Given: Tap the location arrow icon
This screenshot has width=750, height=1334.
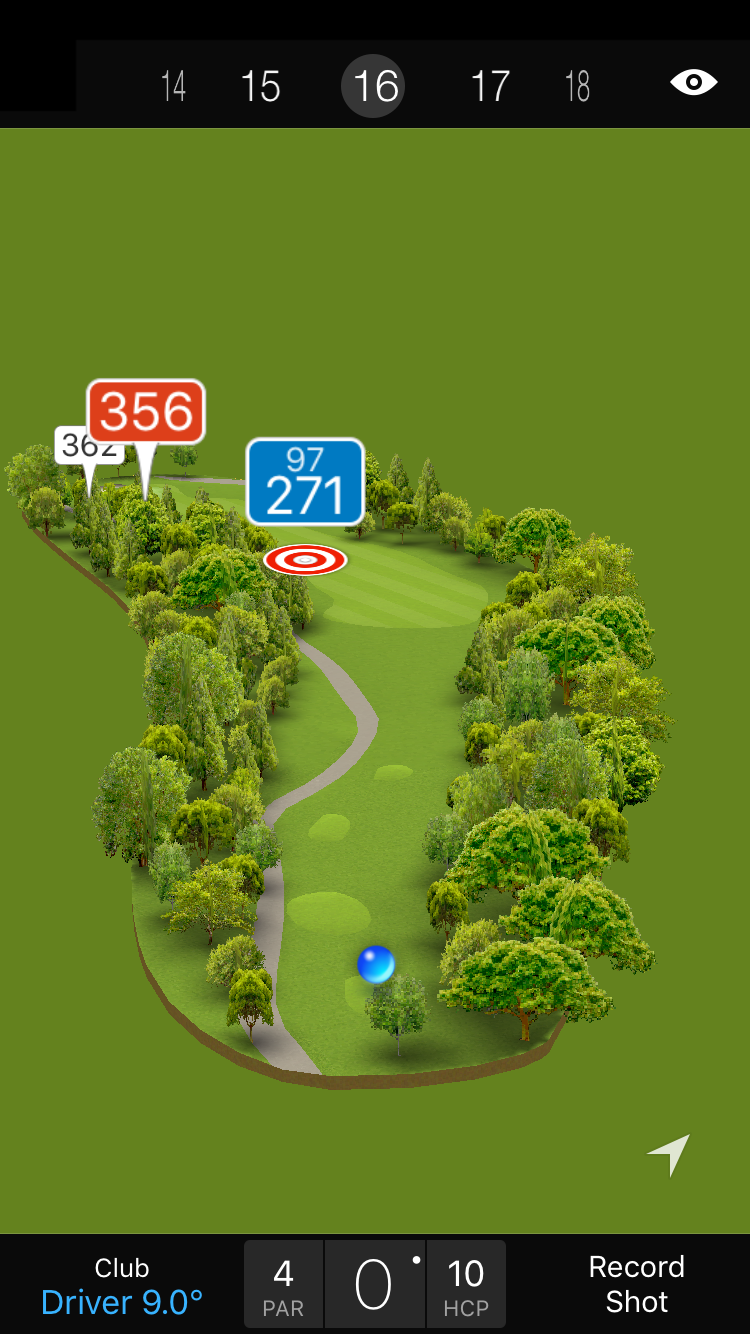Looking at the screenshot, I should 669,1155.
